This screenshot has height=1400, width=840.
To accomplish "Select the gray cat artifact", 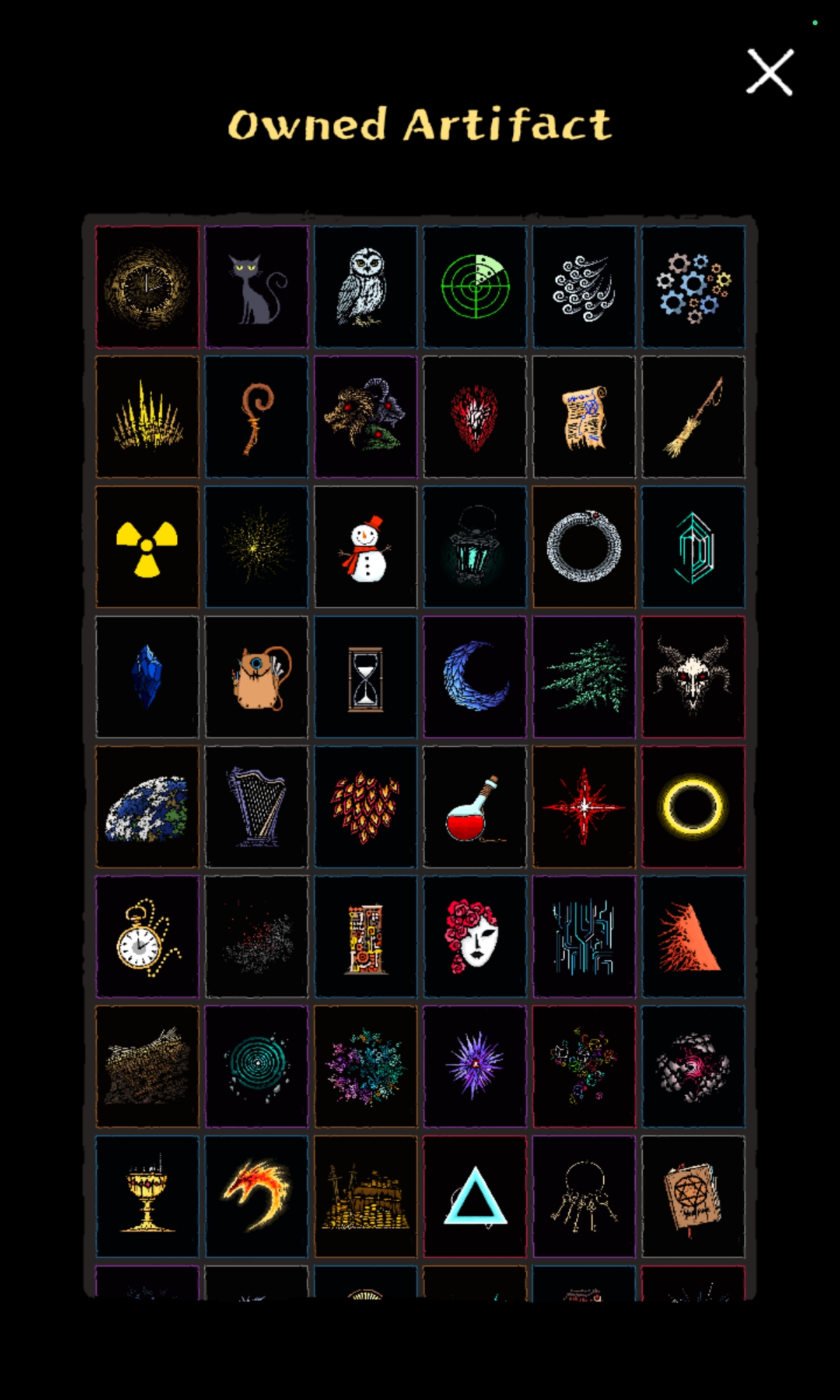I will tap(256, 287).
